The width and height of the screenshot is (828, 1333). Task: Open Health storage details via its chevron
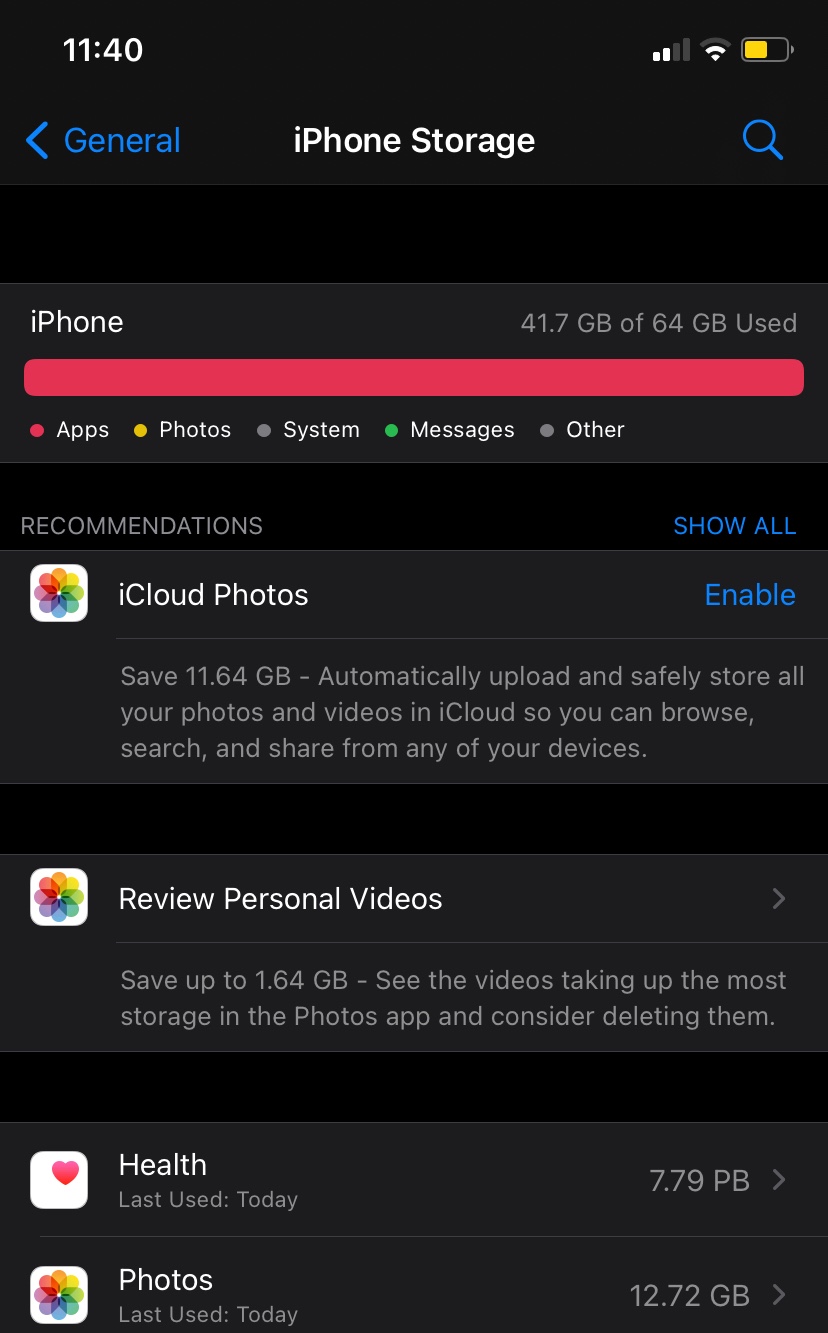pyautogui.click(x=779, y=1180)
